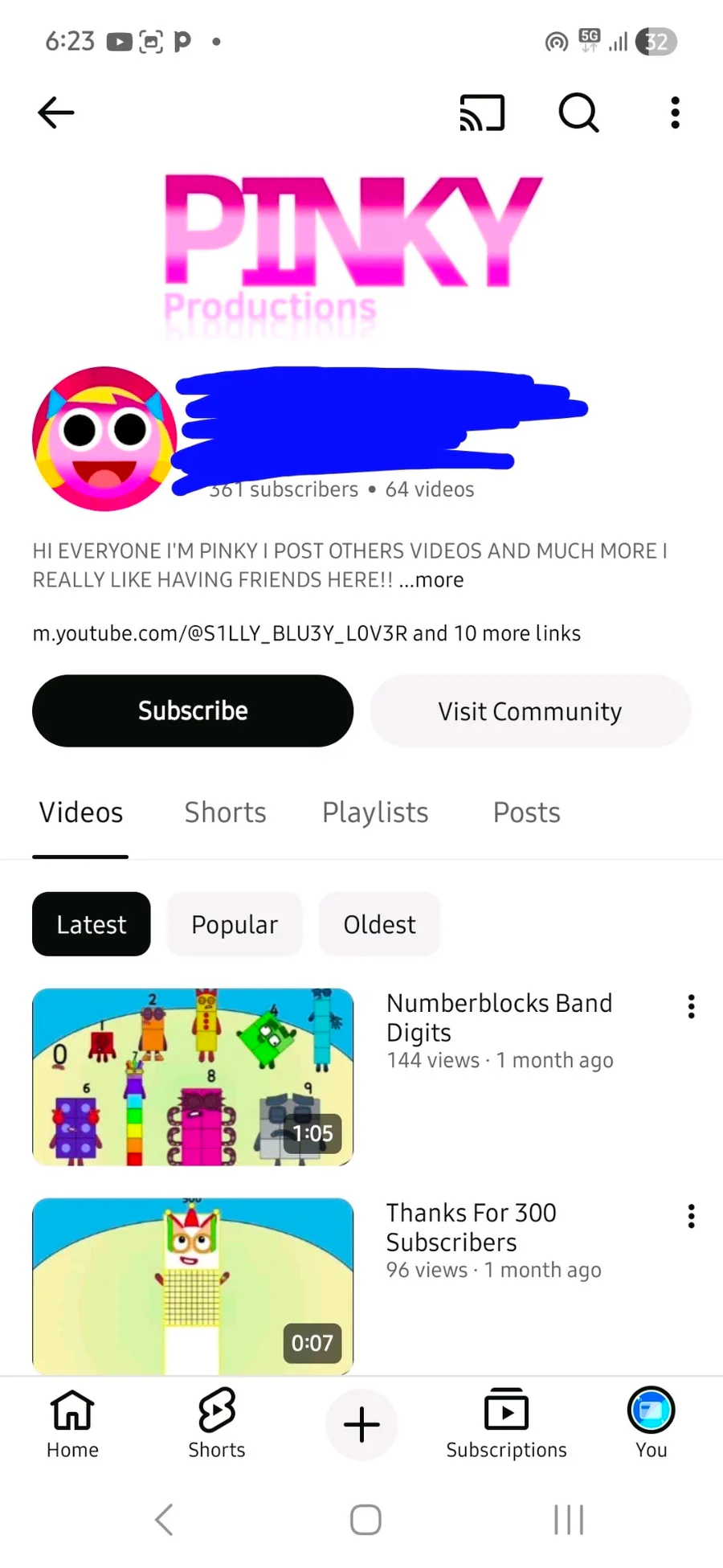Open the channel overflow menu
The image size is (723, 1568).
[675, 113]
